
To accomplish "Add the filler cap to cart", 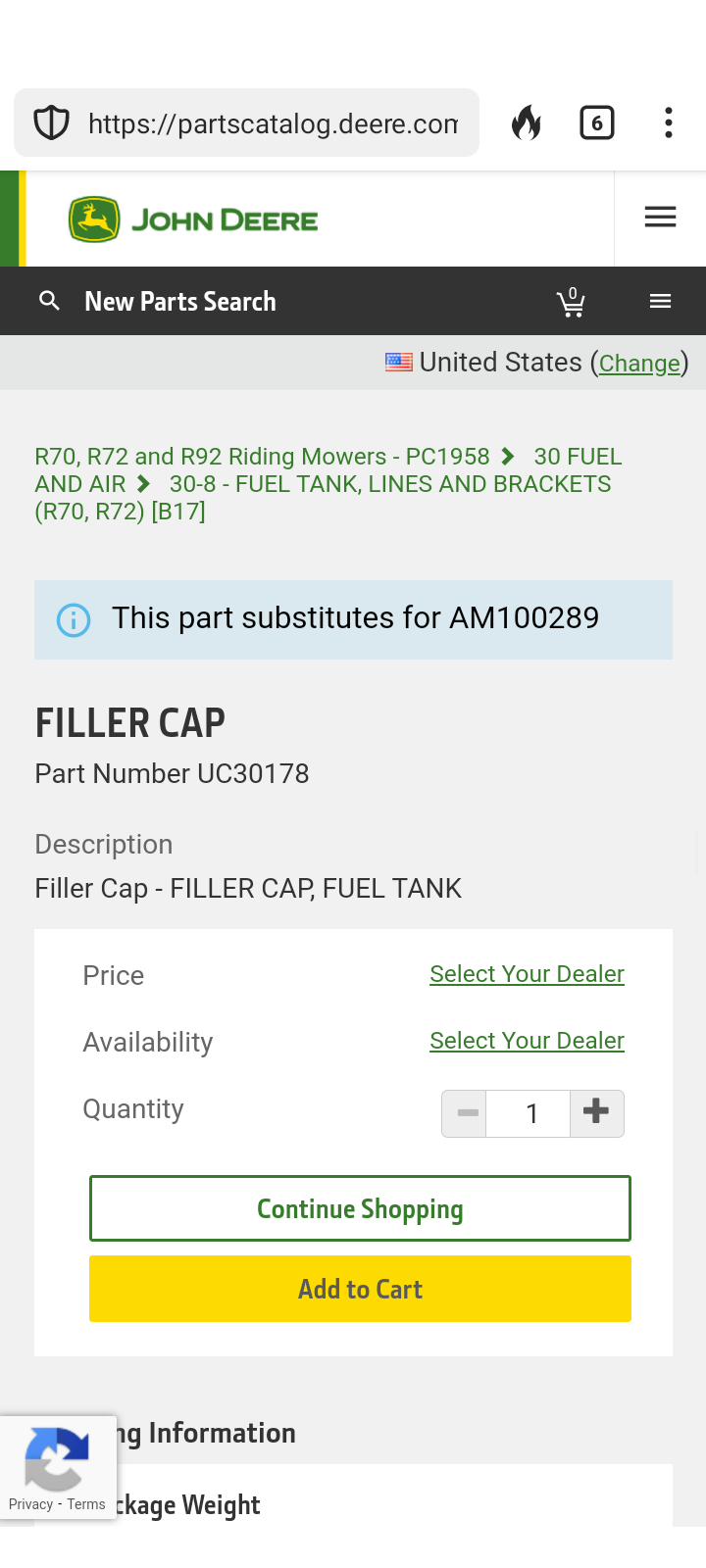I will pos(360,1289).
